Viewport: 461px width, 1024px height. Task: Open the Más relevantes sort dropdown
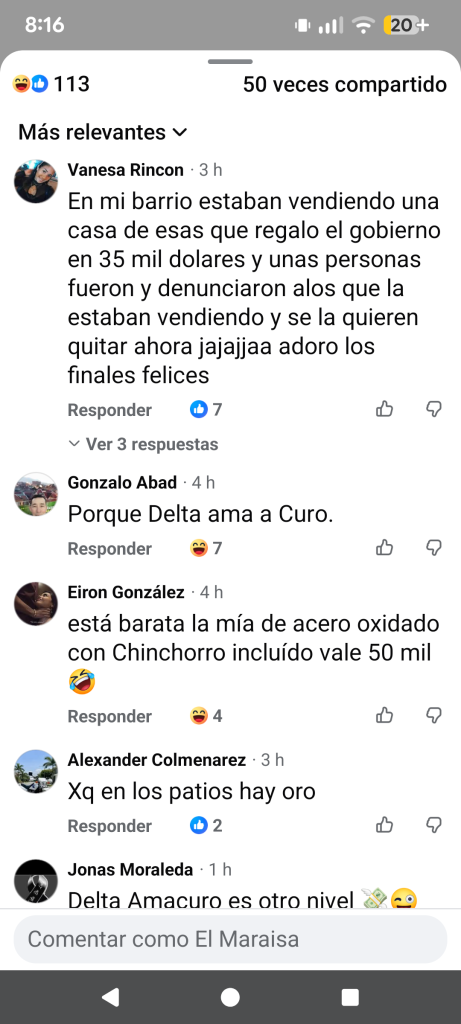tap(103, 133)
